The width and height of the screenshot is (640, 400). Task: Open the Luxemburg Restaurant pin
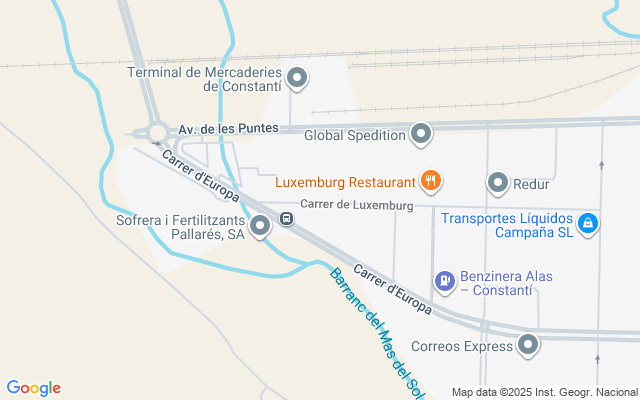click(431, 181)
